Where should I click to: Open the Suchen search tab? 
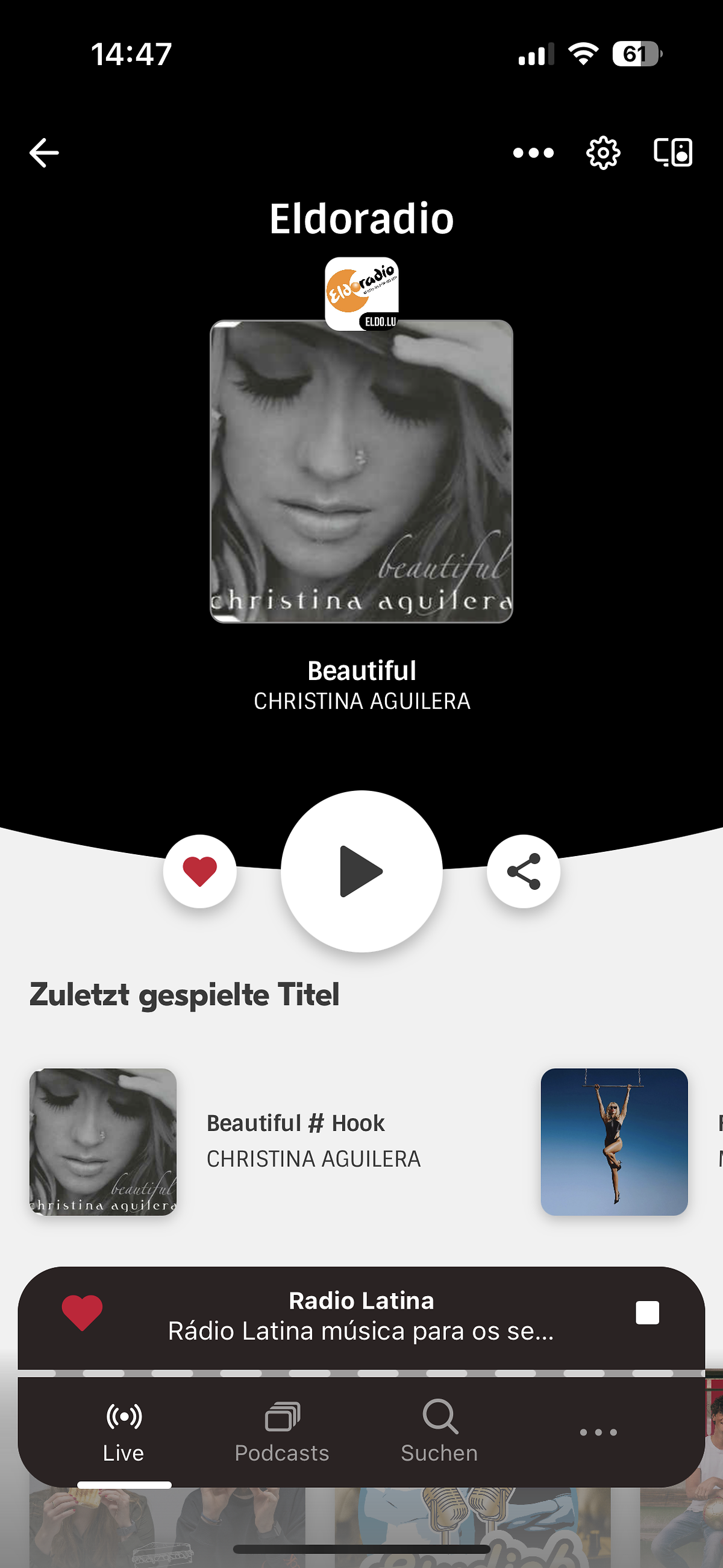[x=439, y=1432]
